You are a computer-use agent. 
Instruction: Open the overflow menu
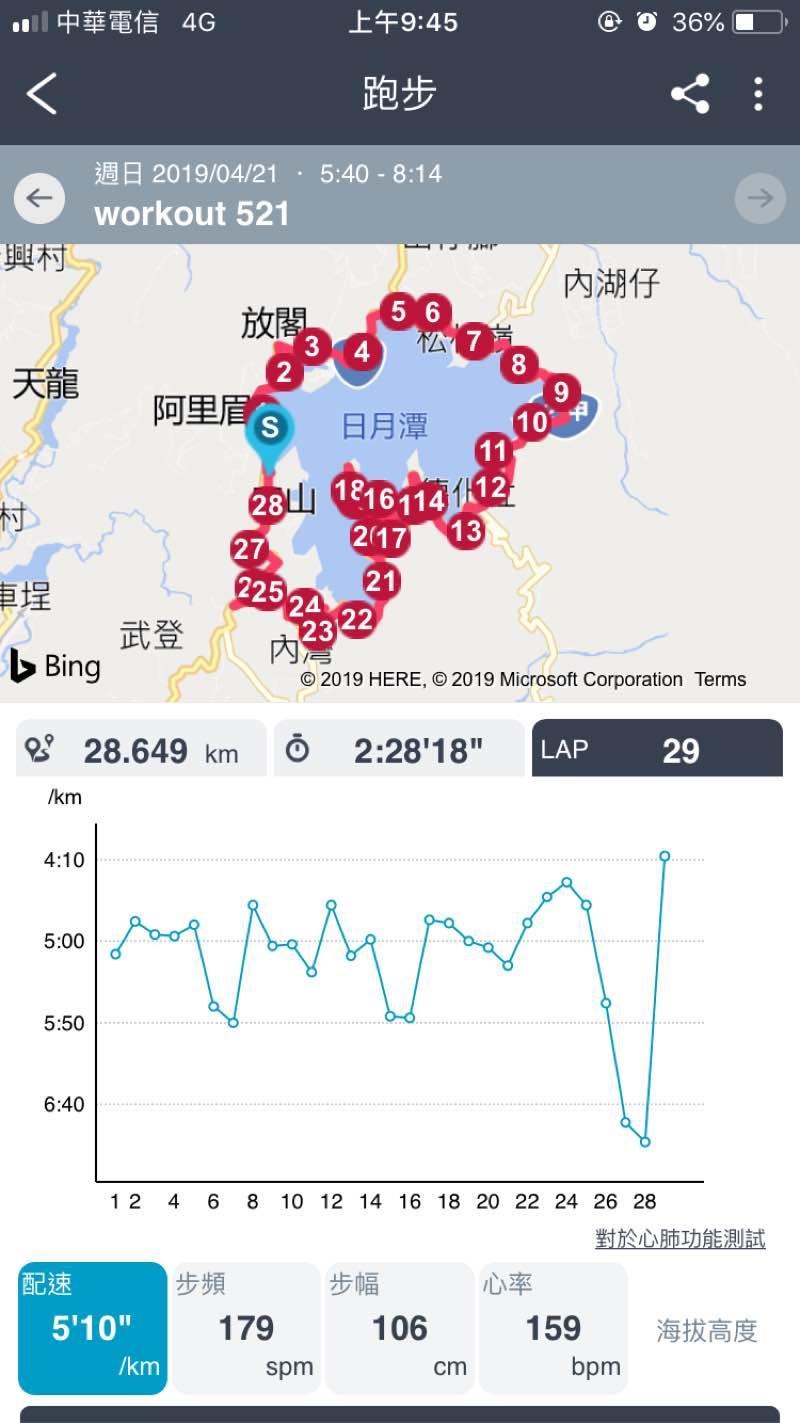click(x=758, y=94)
